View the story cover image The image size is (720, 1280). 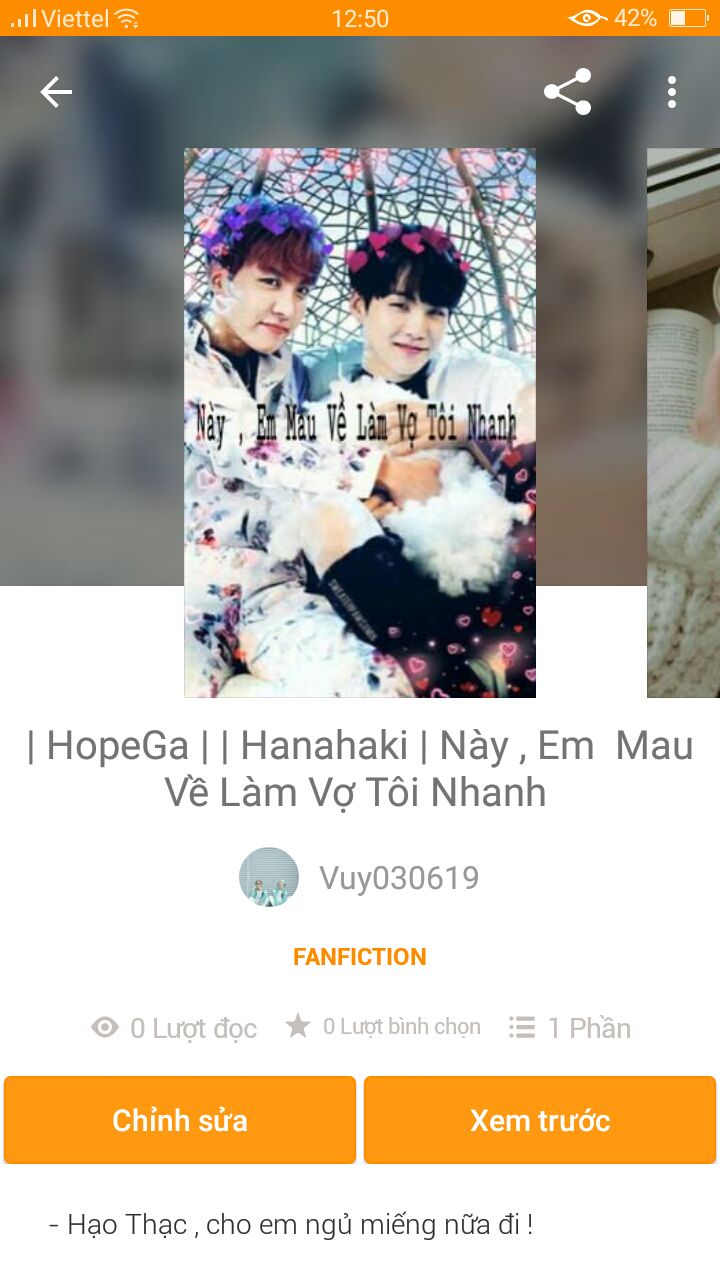360,422
